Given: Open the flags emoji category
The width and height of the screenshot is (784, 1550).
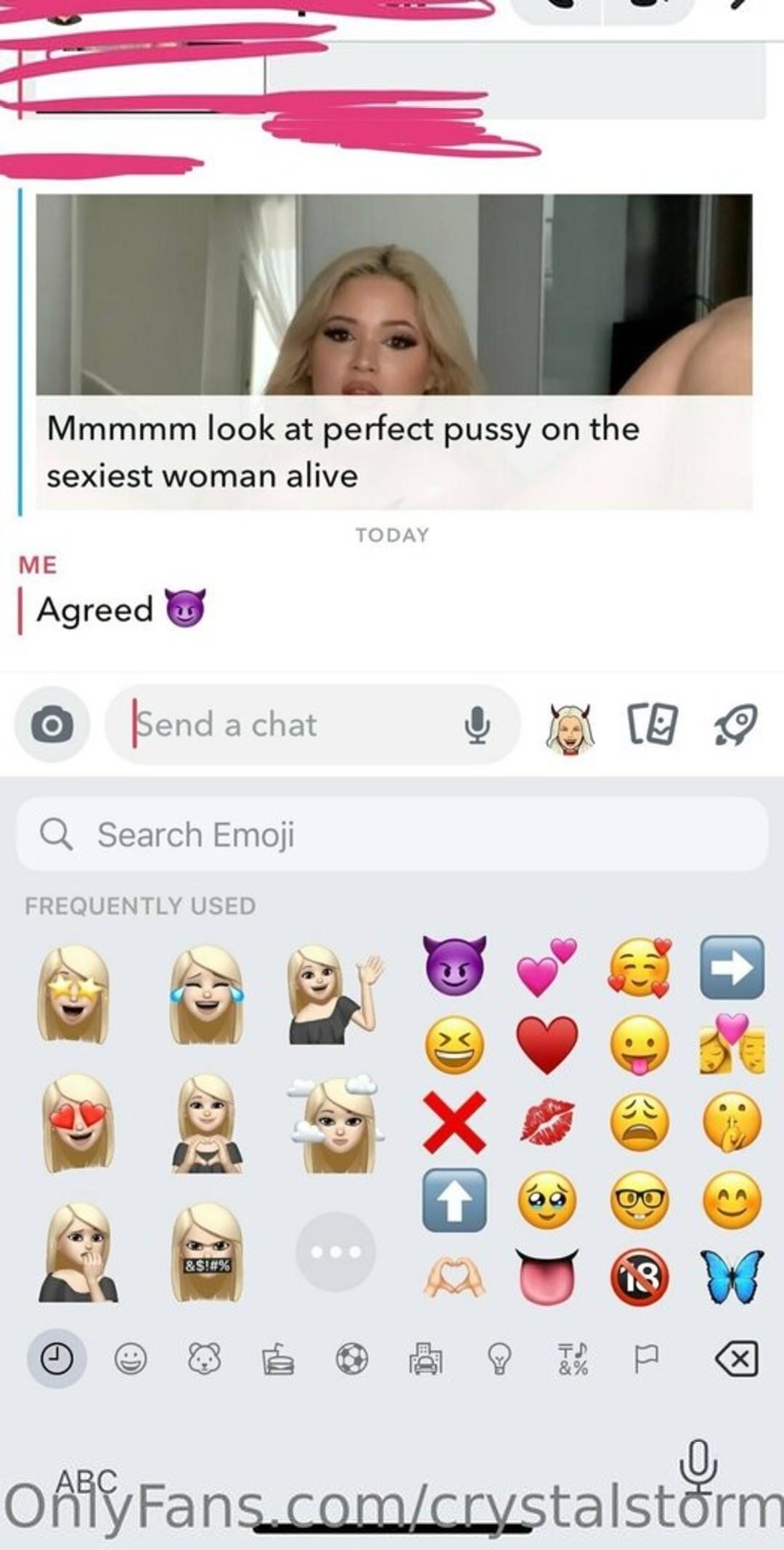Looking at the screenshot, I should click(646, 1358).
